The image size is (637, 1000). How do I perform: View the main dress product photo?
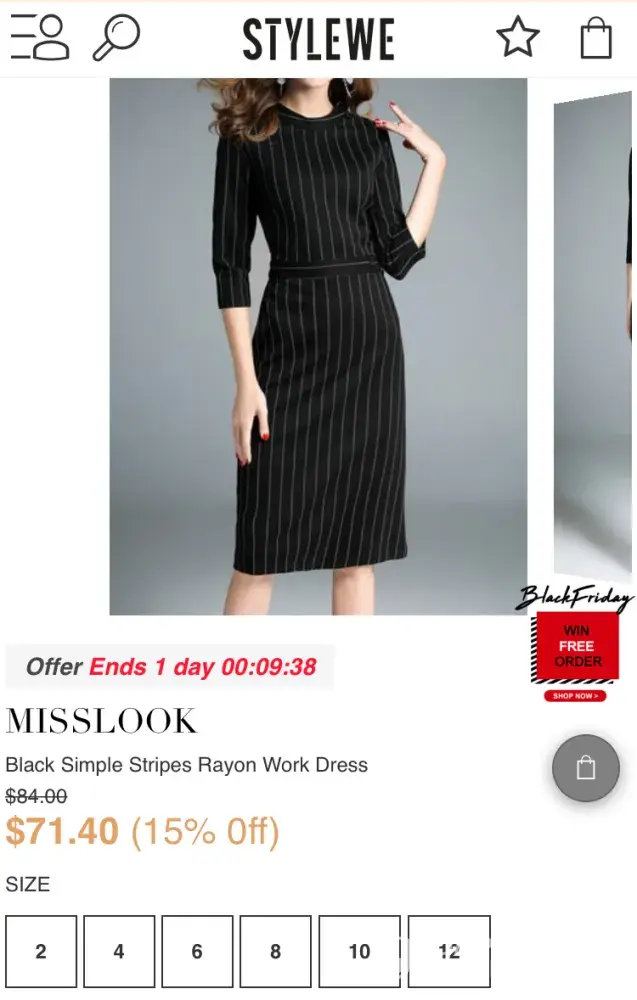(x=318, y=345)
